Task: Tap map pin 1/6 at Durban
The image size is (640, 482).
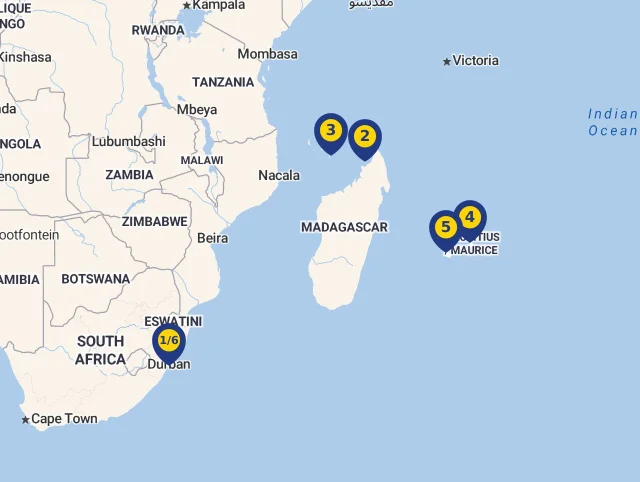Action: (169, 342)
